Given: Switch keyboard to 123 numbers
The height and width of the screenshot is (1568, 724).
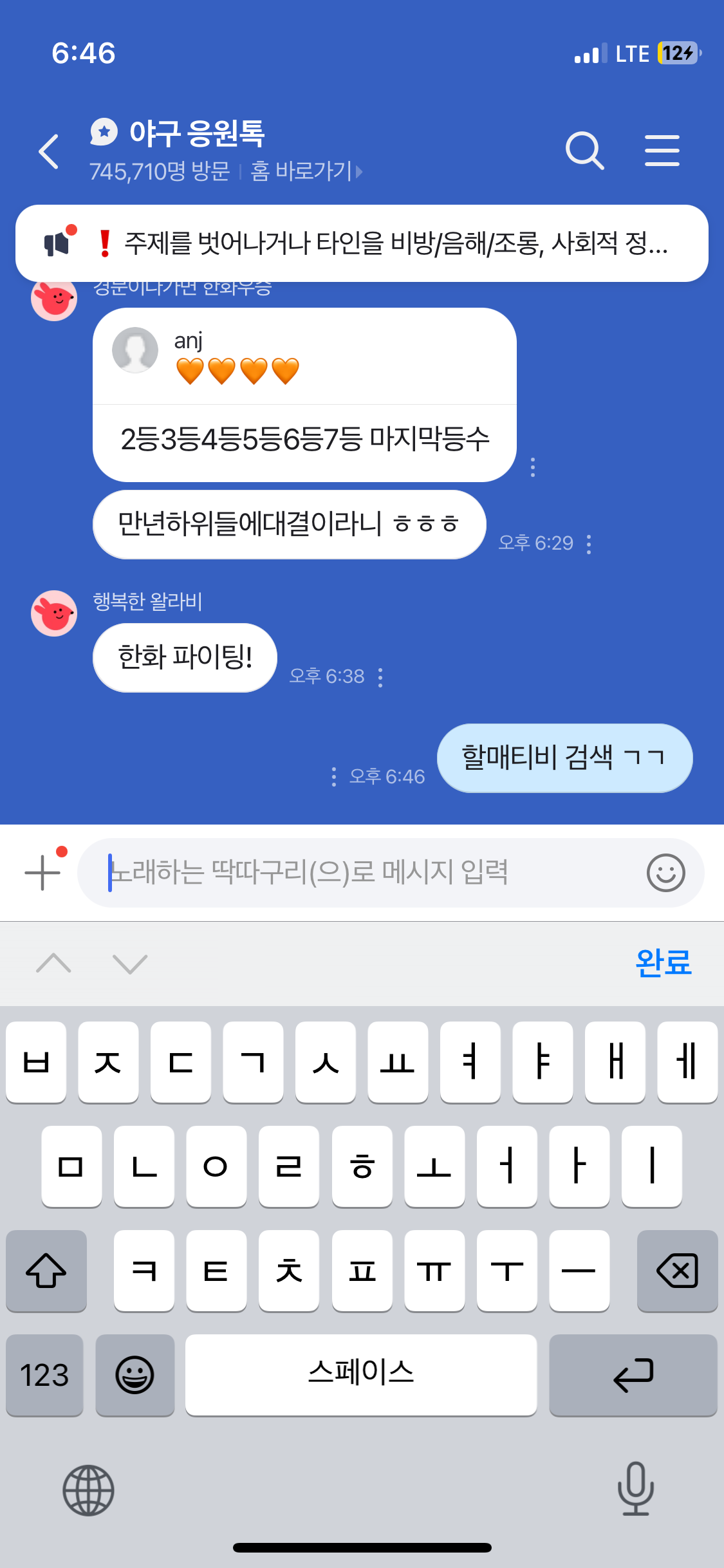Looking at the screenshot, I should [x=44, y=1375].
